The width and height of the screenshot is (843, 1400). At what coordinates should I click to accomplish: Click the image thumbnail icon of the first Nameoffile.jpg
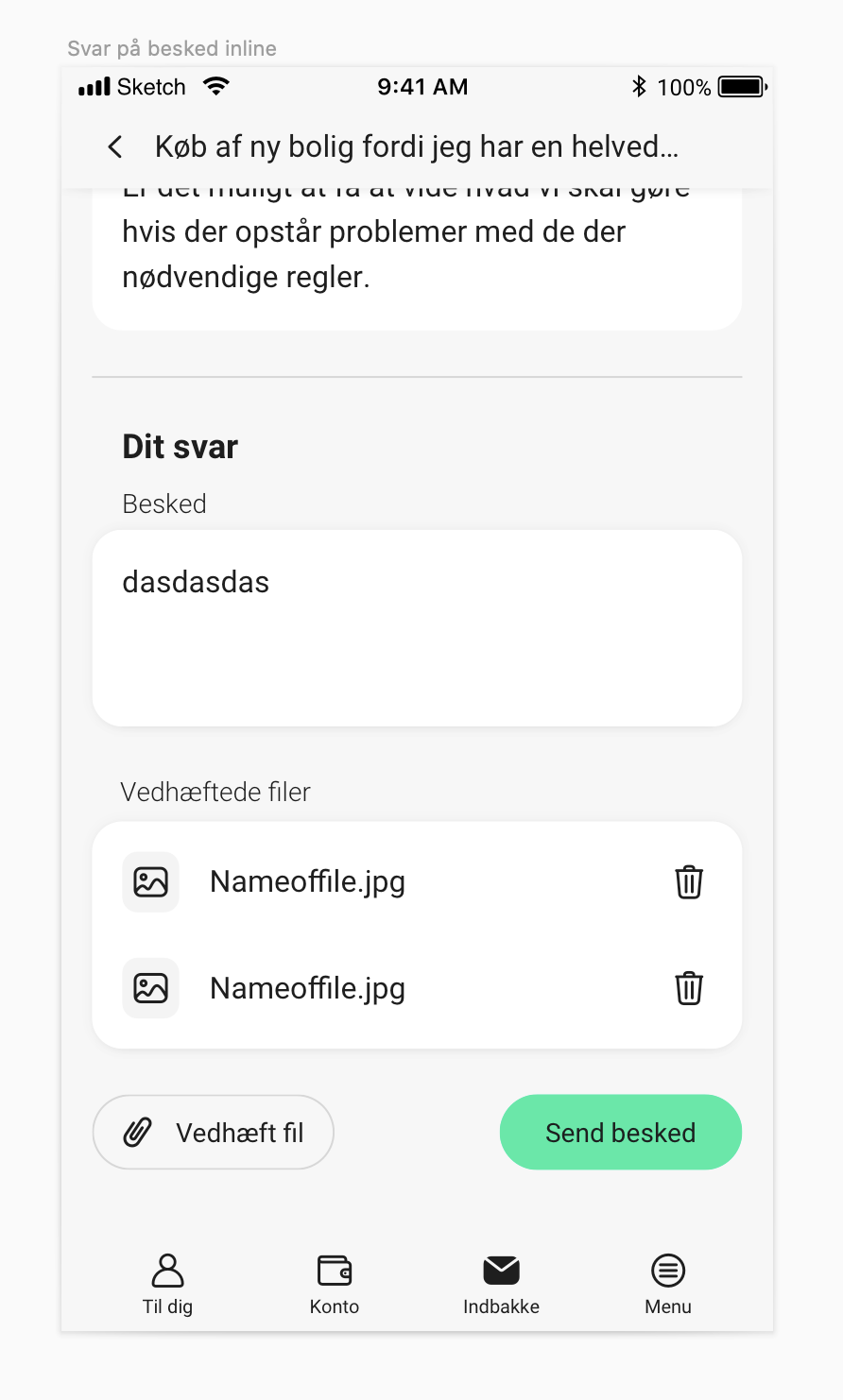[150, 881]
